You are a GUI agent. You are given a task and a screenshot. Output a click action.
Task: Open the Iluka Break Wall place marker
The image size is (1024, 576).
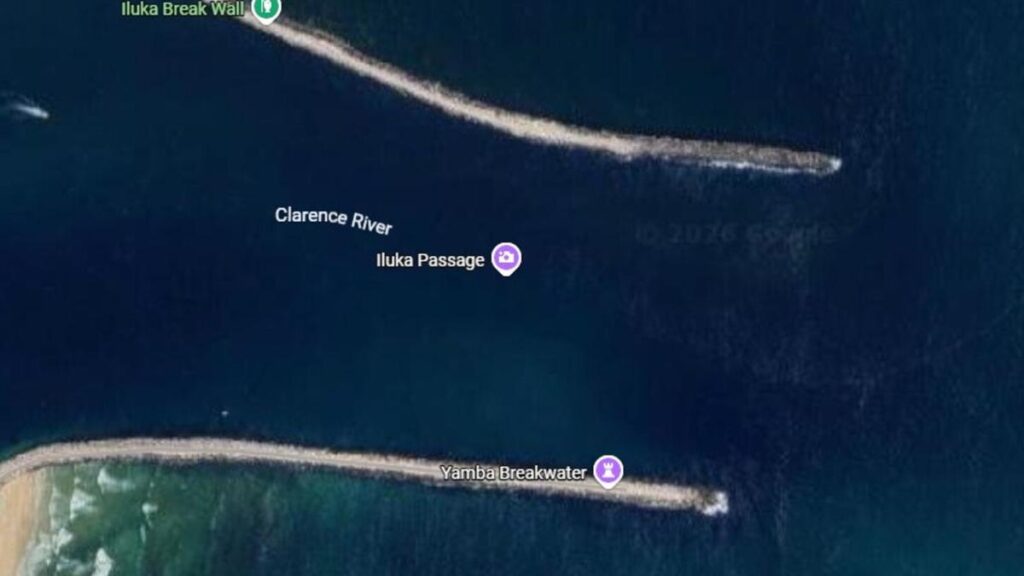point(265,9)
